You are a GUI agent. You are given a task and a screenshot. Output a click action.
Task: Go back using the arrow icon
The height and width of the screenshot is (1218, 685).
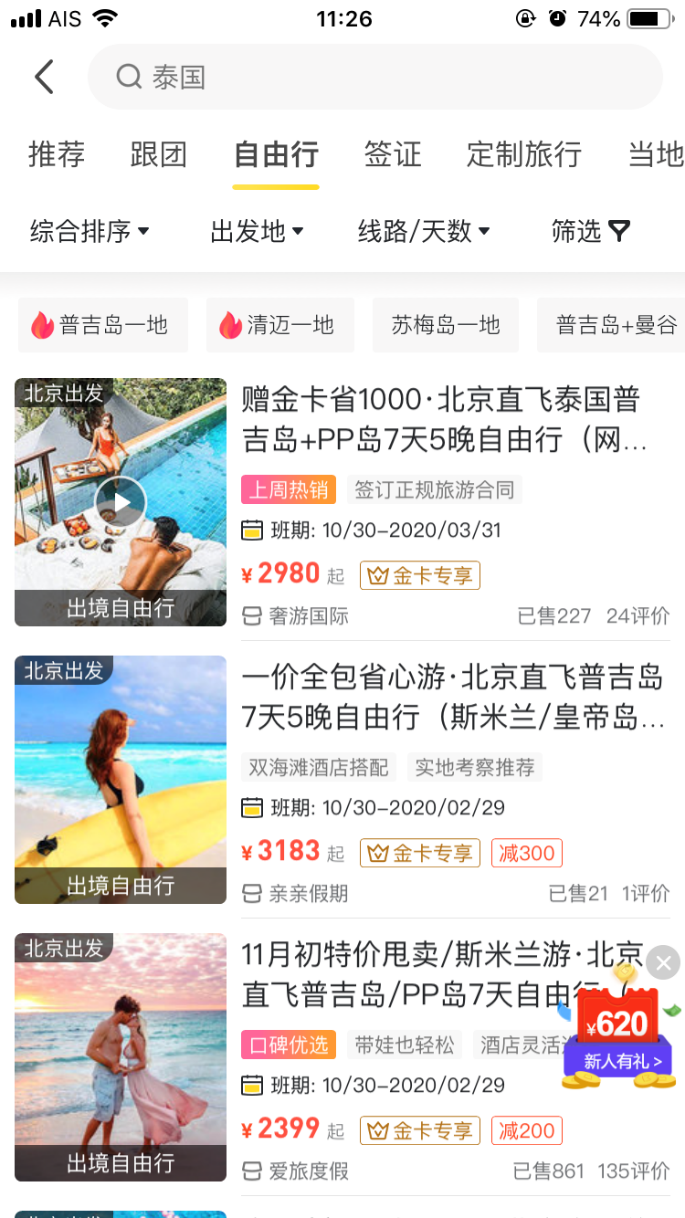[x=44, y=77]
